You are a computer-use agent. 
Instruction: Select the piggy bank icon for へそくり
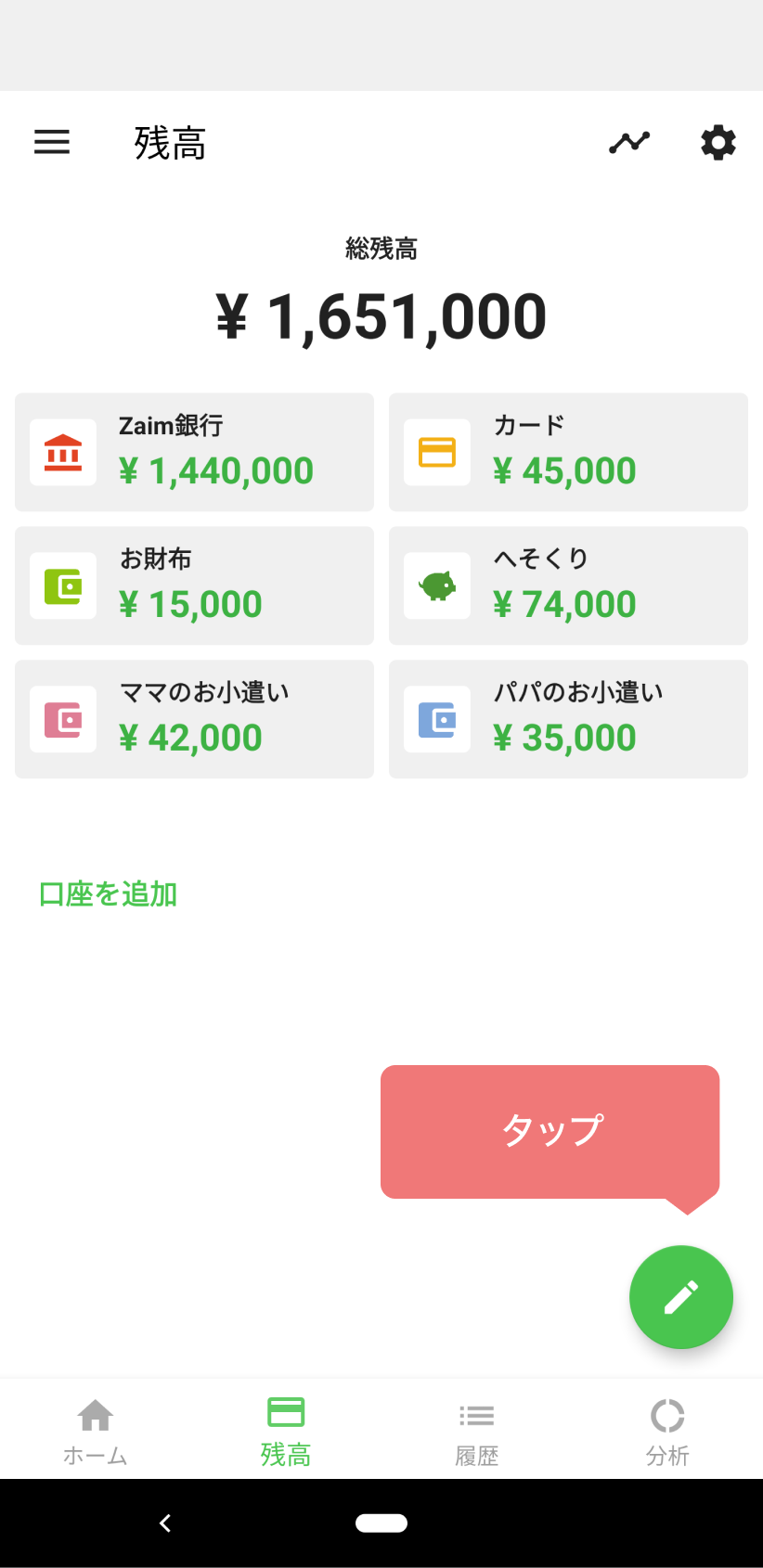point(436,585)
